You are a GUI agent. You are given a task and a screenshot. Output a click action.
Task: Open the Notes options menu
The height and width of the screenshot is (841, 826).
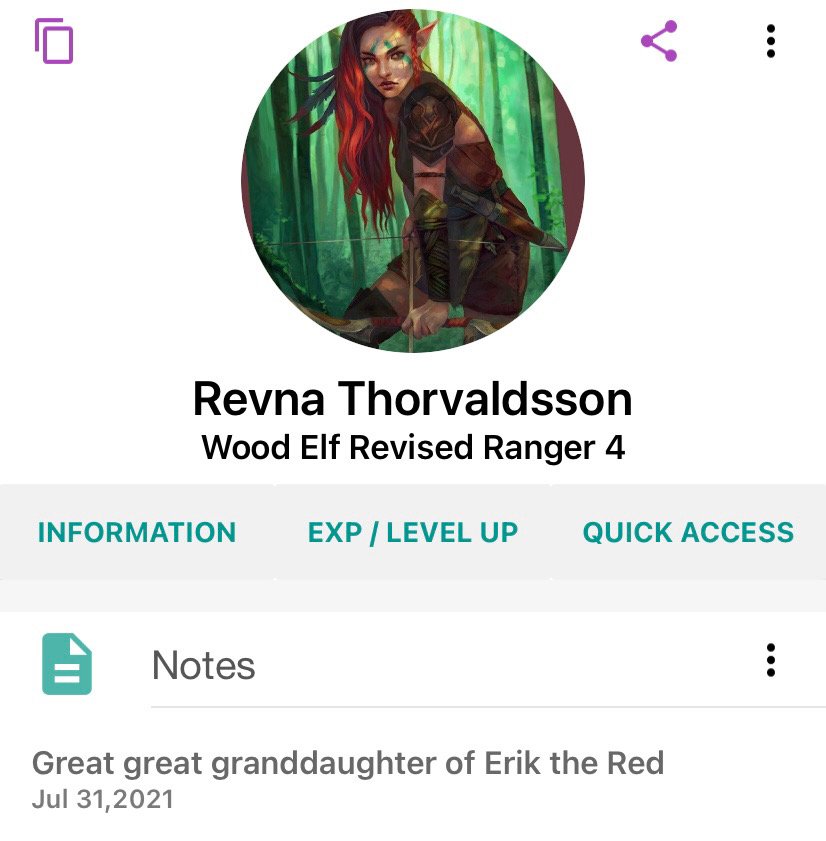pos(770,661)
